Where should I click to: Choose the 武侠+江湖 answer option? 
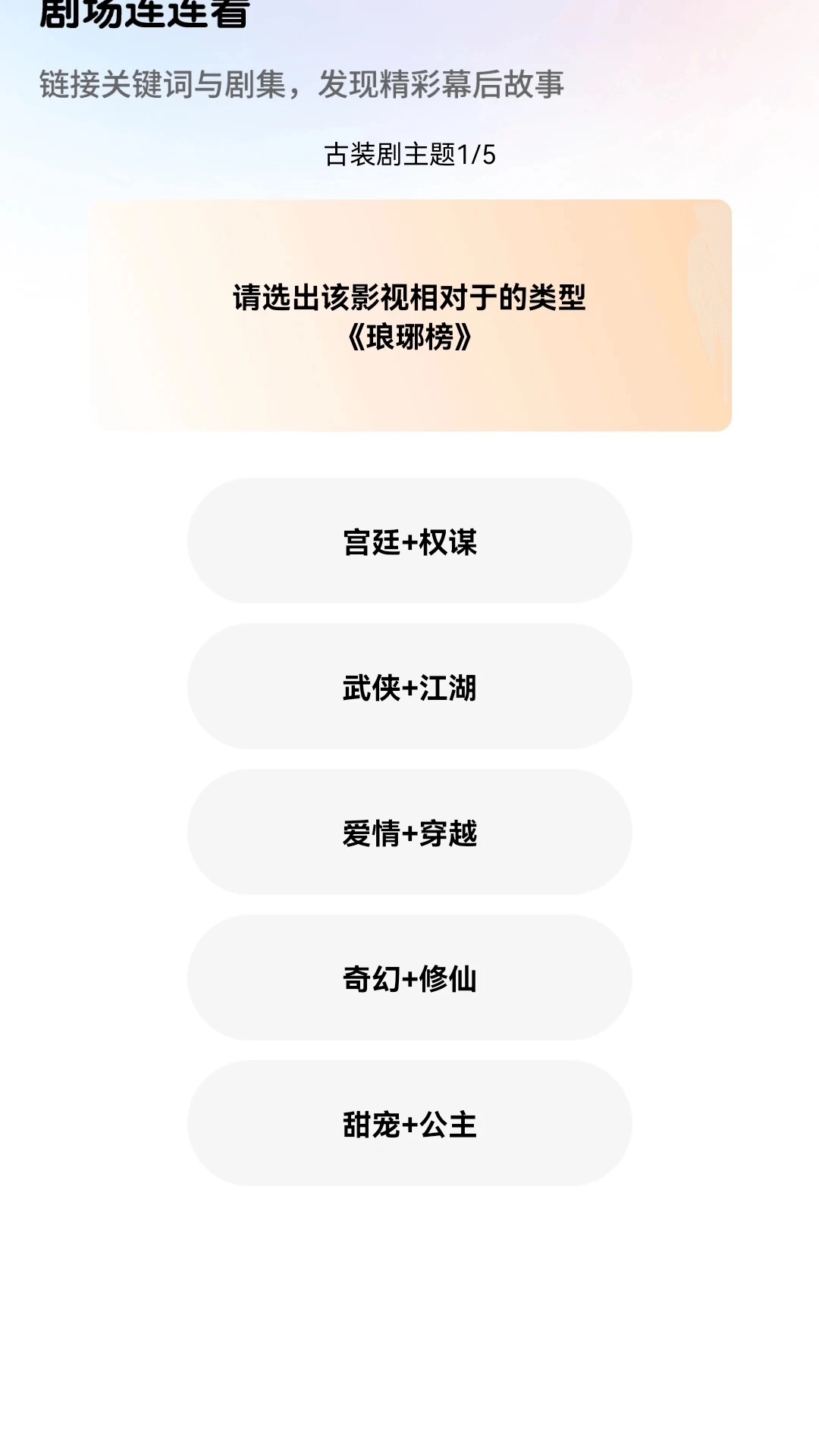[x=409, y=686]
